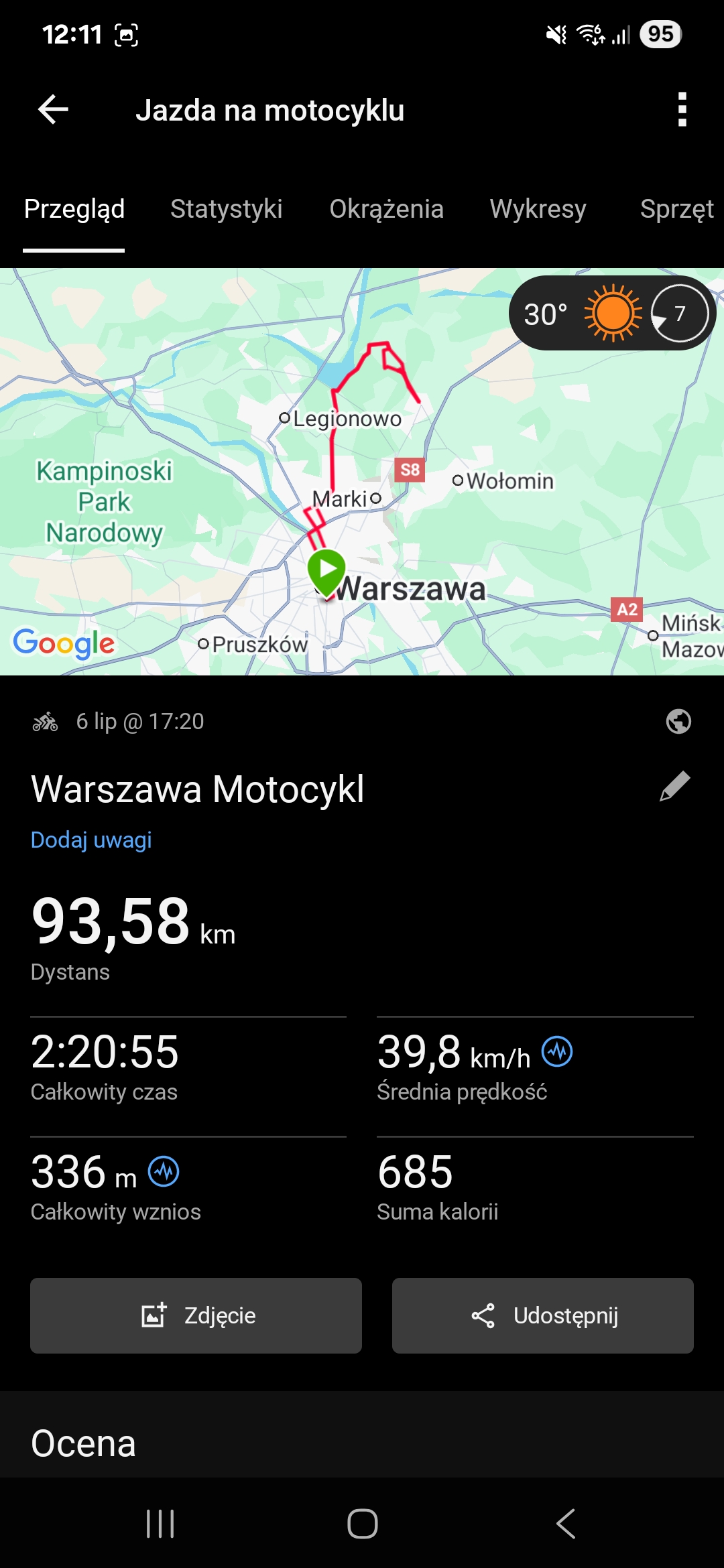Open recent apps from navigation bar
The image size is (724, 1568).
(160, 1524)
